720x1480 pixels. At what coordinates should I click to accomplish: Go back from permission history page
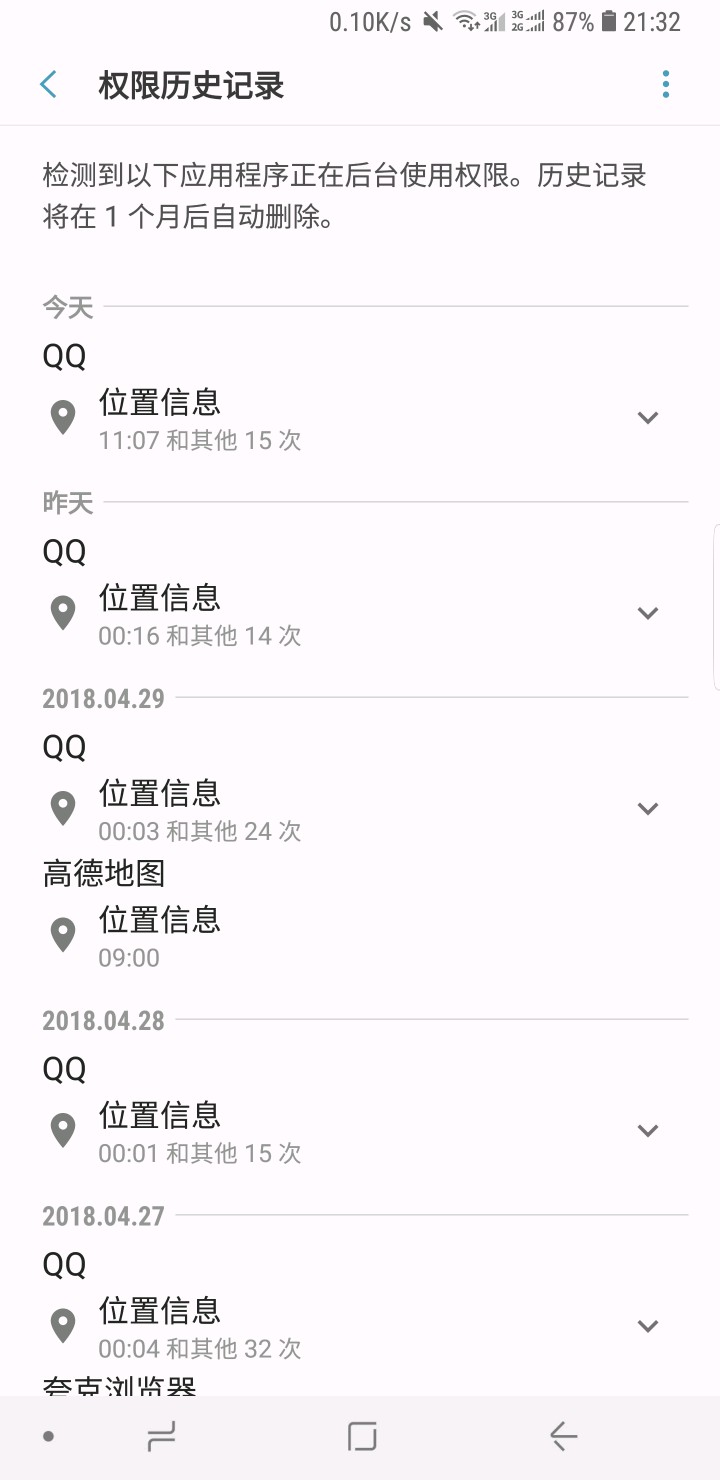pyautogui.click(x=48, y=85)
